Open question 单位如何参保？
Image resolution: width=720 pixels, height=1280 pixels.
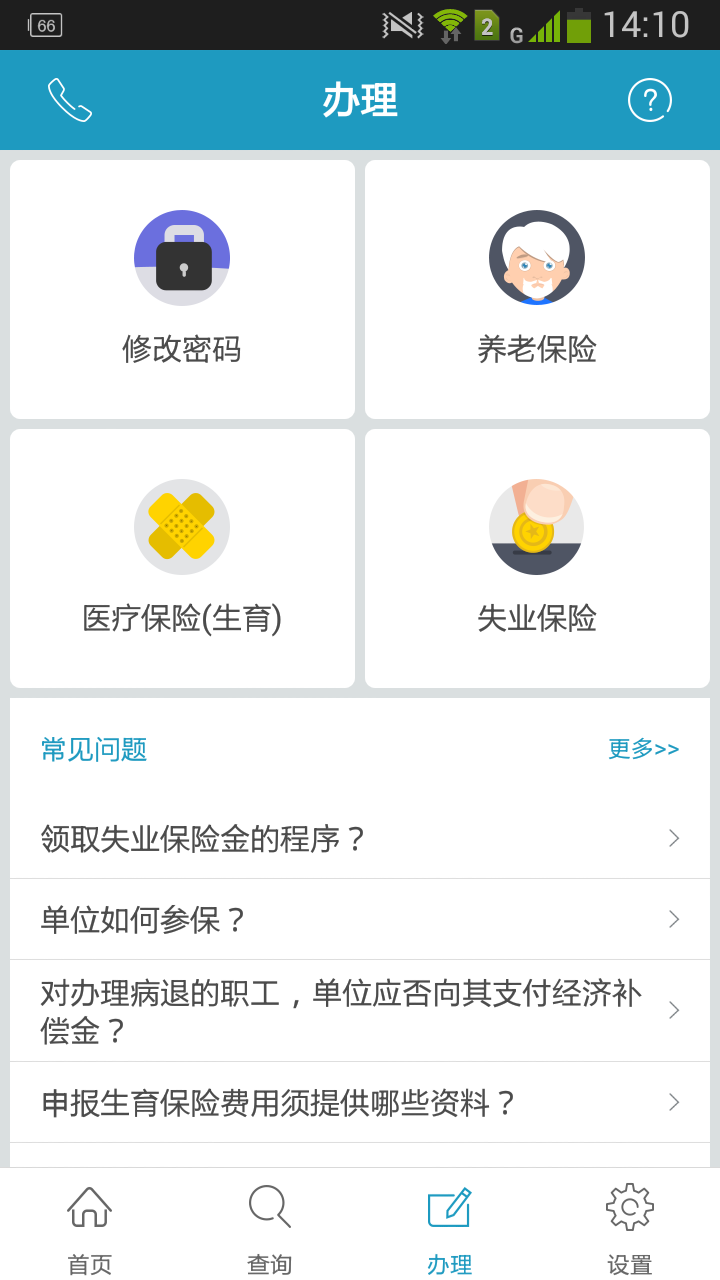[360, 920]
